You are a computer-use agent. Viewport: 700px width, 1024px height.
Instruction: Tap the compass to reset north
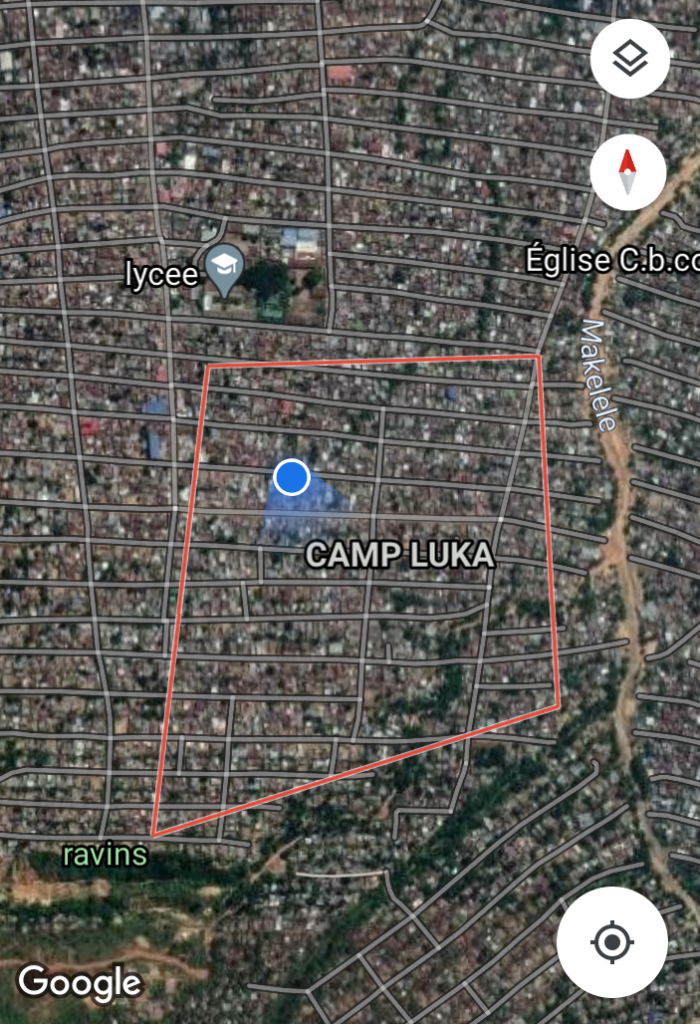[x=628, y=171]
